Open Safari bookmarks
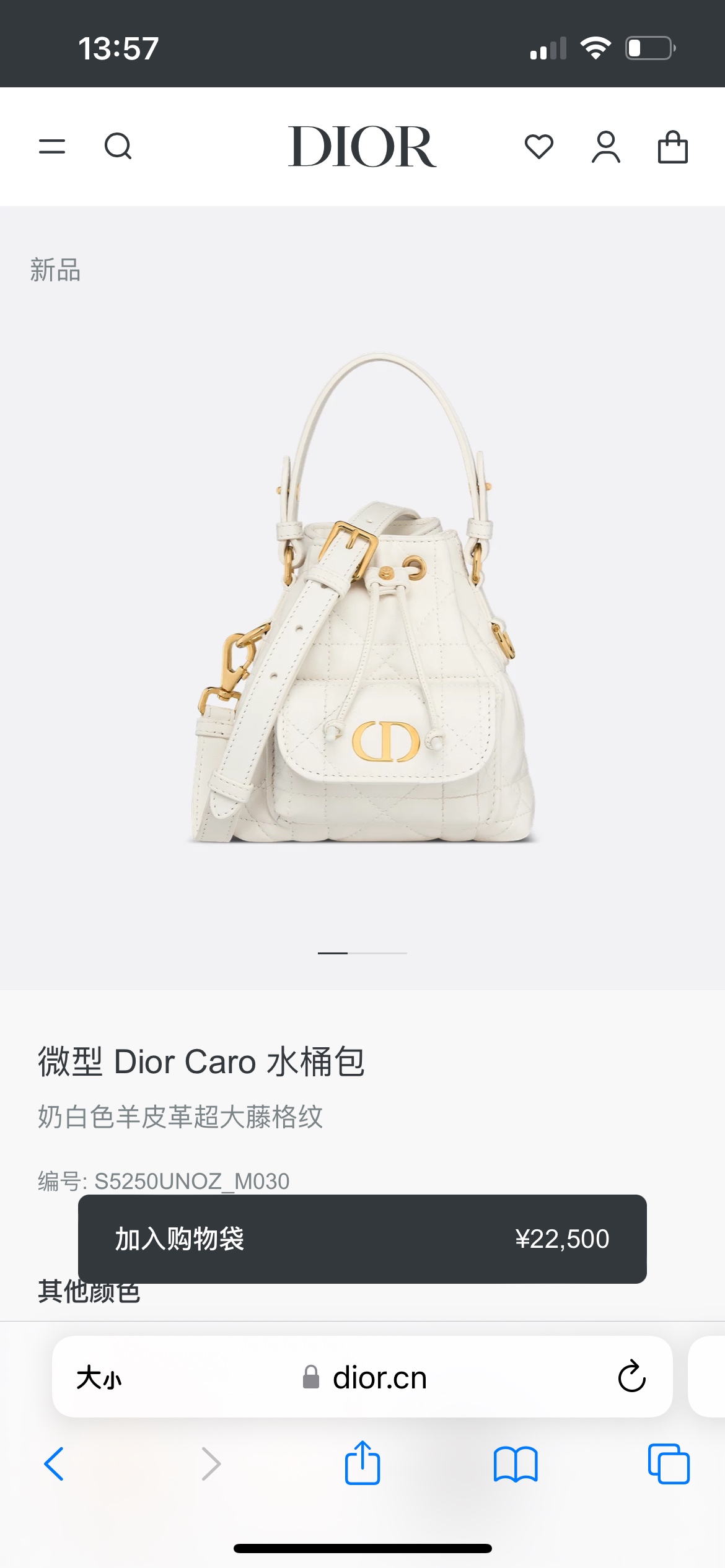Screen dimensions: 725x1568 coord(516,1464)
